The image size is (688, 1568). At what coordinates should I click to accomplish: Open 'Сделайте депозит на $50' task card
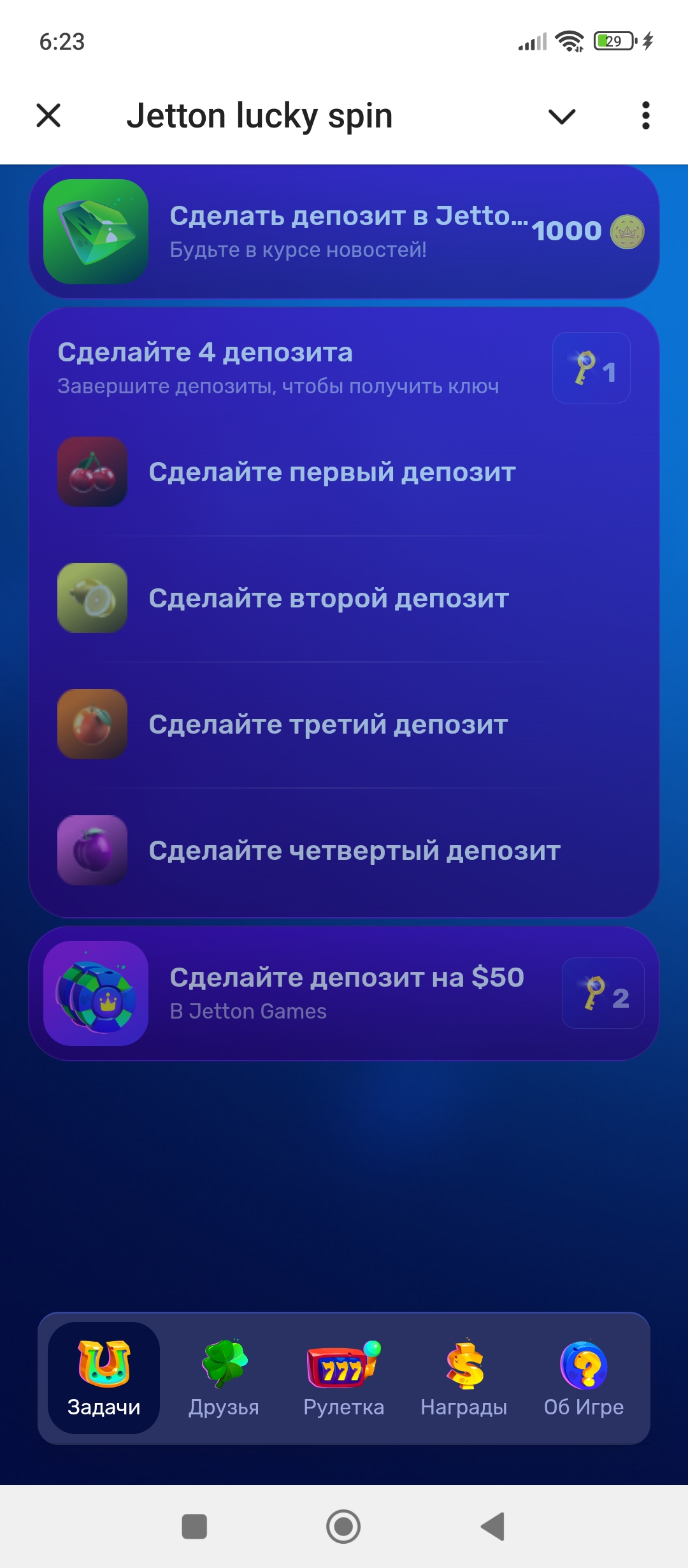click(x=344, y=993)
